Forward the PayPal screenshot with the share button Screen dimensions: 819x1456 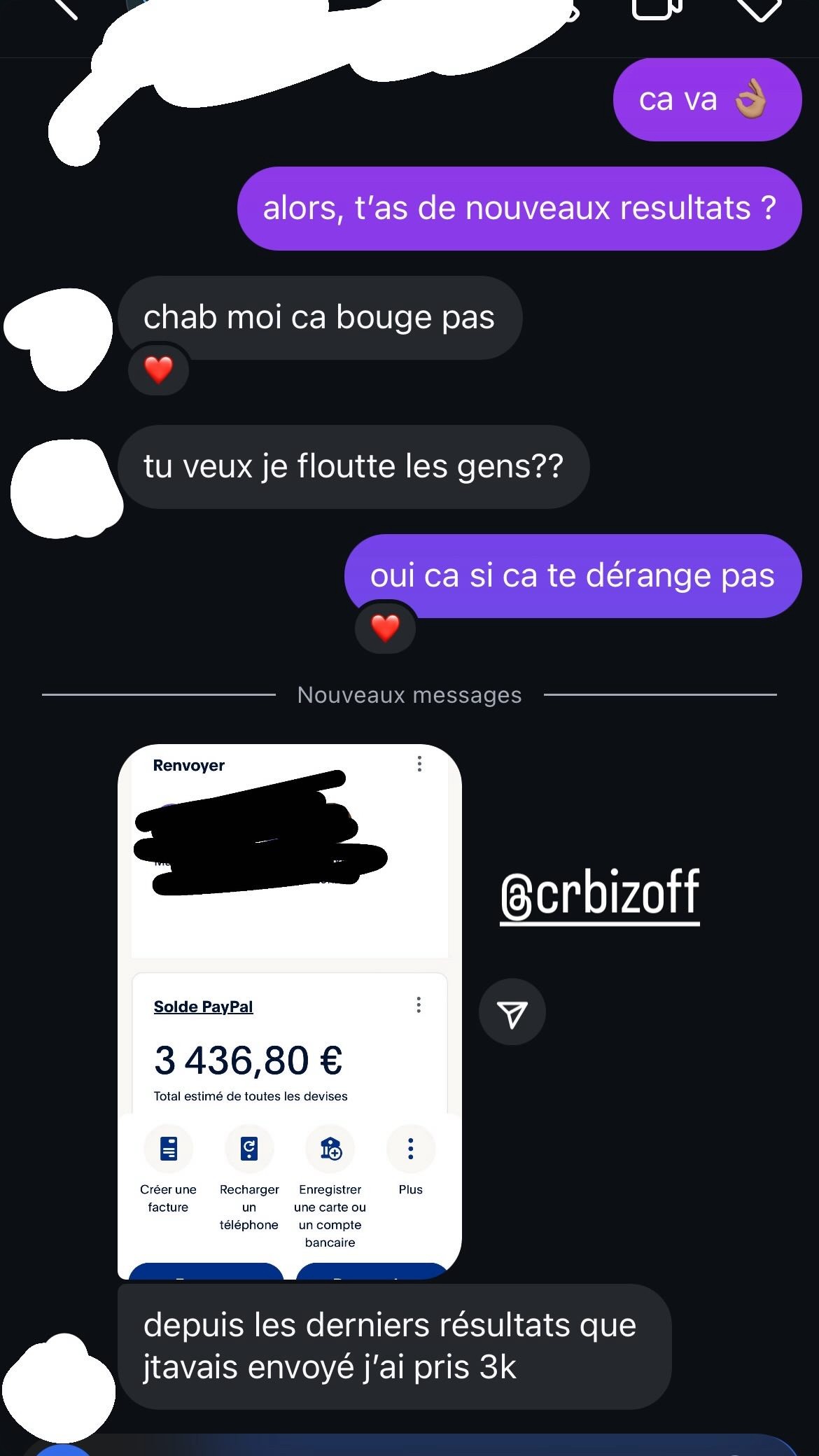(x=512, y=1012)
